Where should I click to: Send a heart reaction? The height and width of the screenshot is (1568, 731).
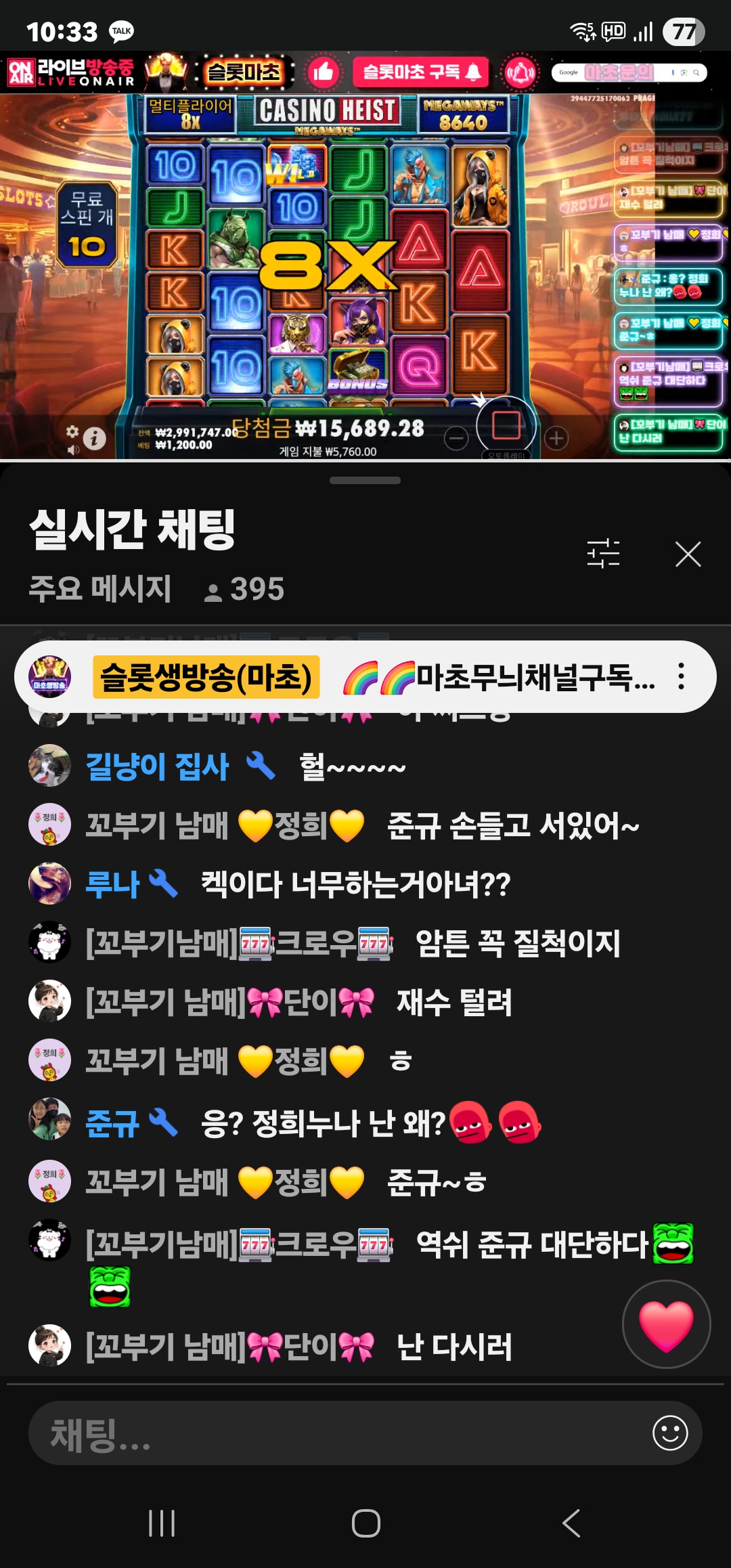[666, 1324]
